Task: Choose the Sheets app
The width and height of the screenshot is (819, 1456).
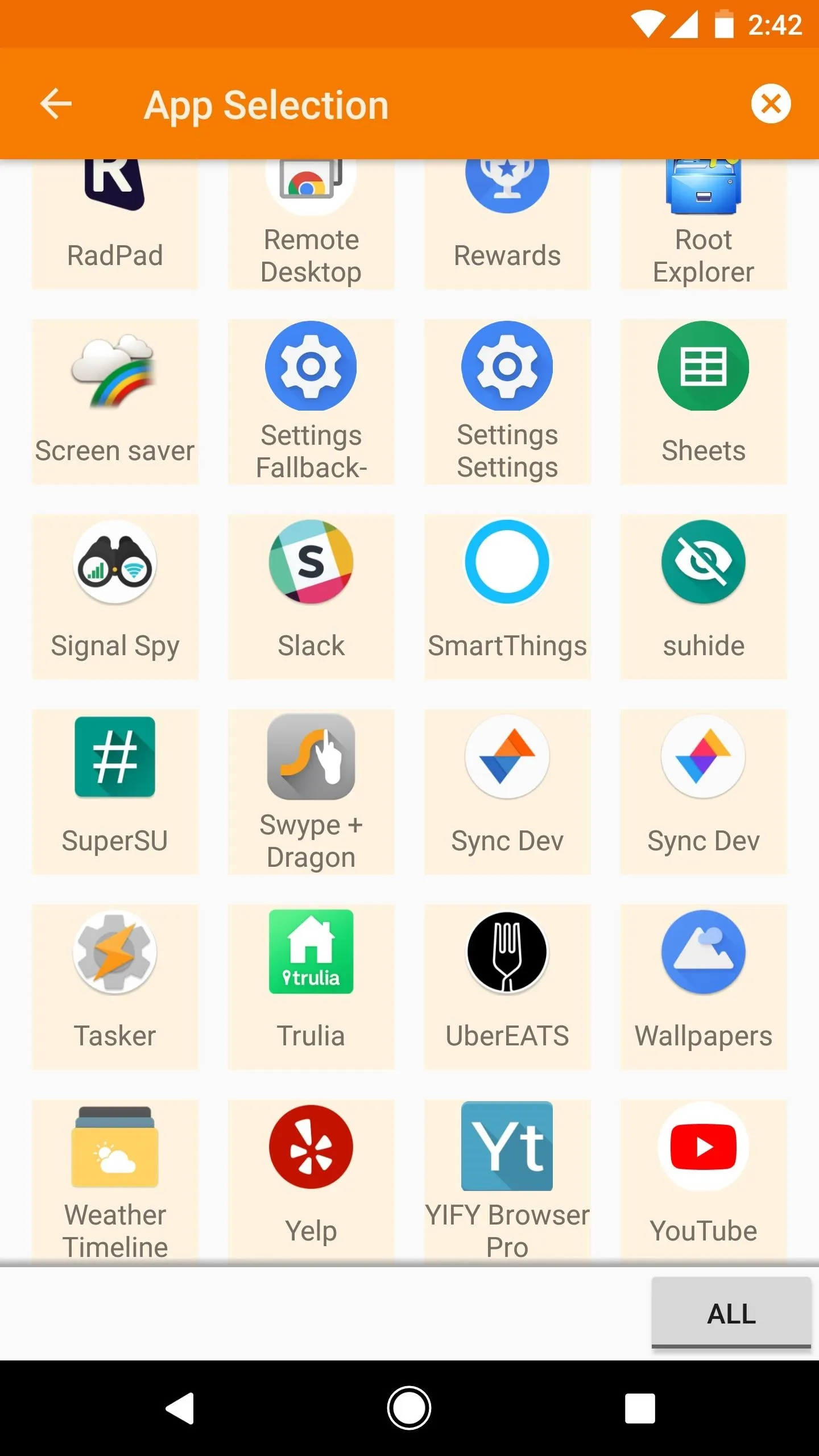Action: (704, 402)
